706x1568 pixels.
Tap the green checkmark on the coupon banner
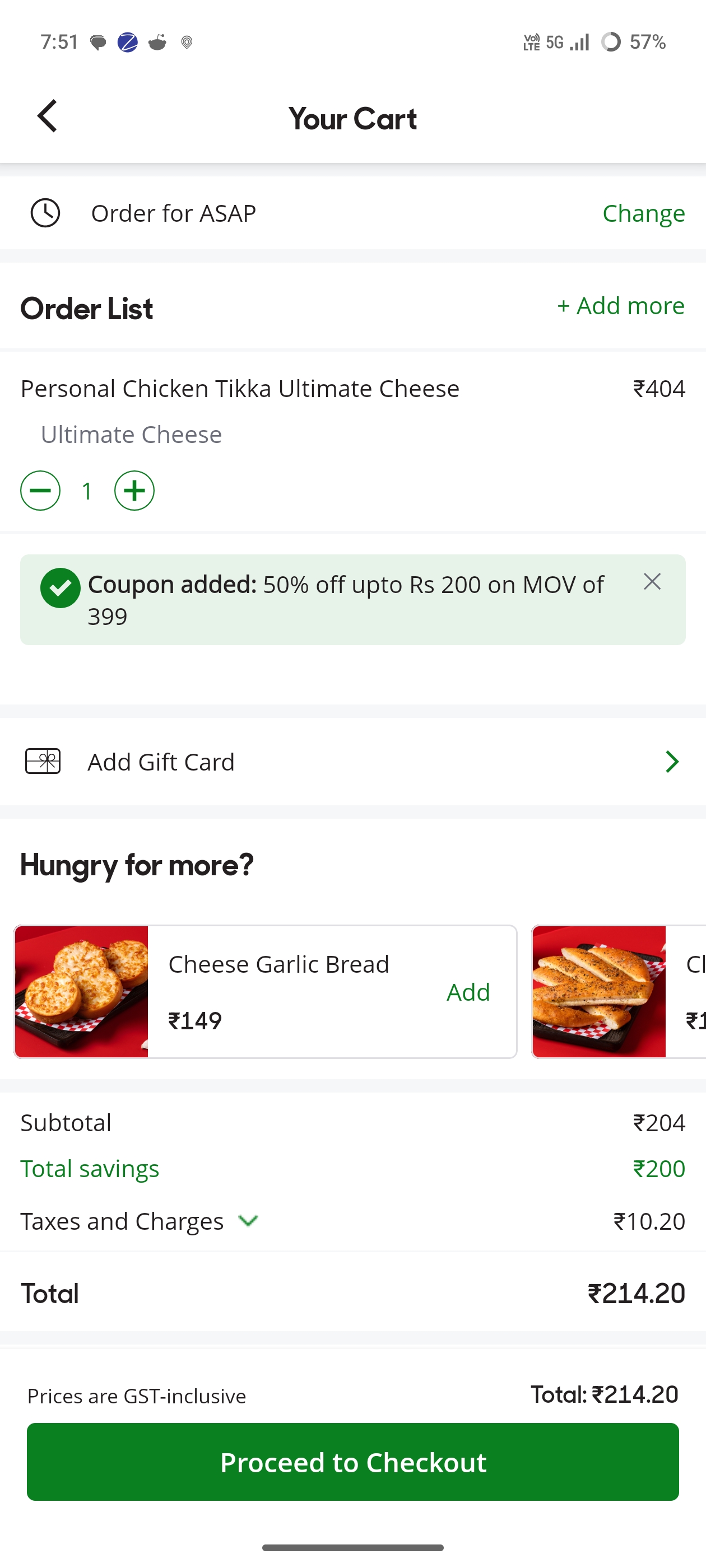tap(61, 587)
